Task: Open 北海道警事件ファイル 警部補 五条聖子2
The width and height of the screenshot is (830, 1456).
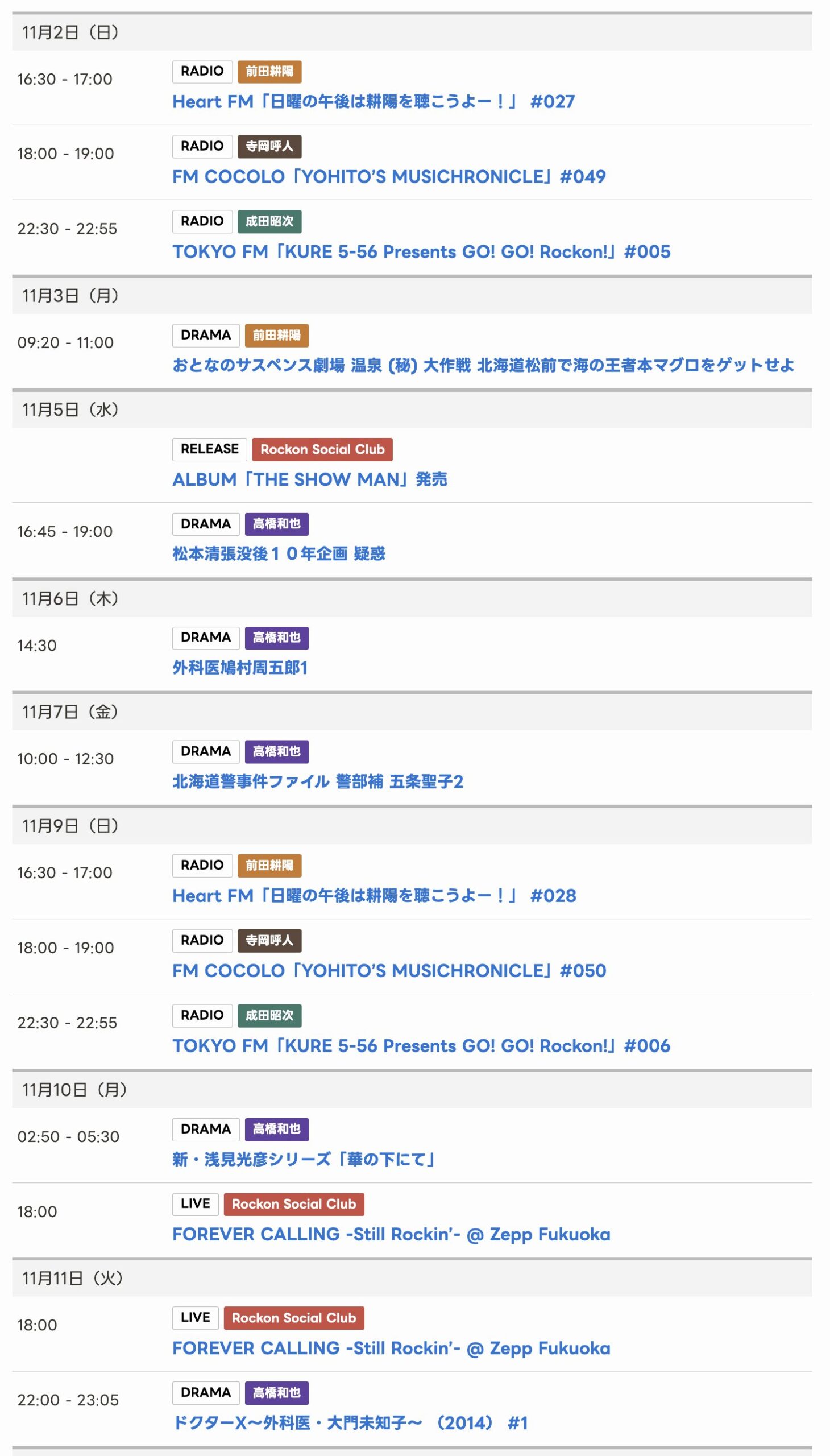Action: tap(318, 781)
